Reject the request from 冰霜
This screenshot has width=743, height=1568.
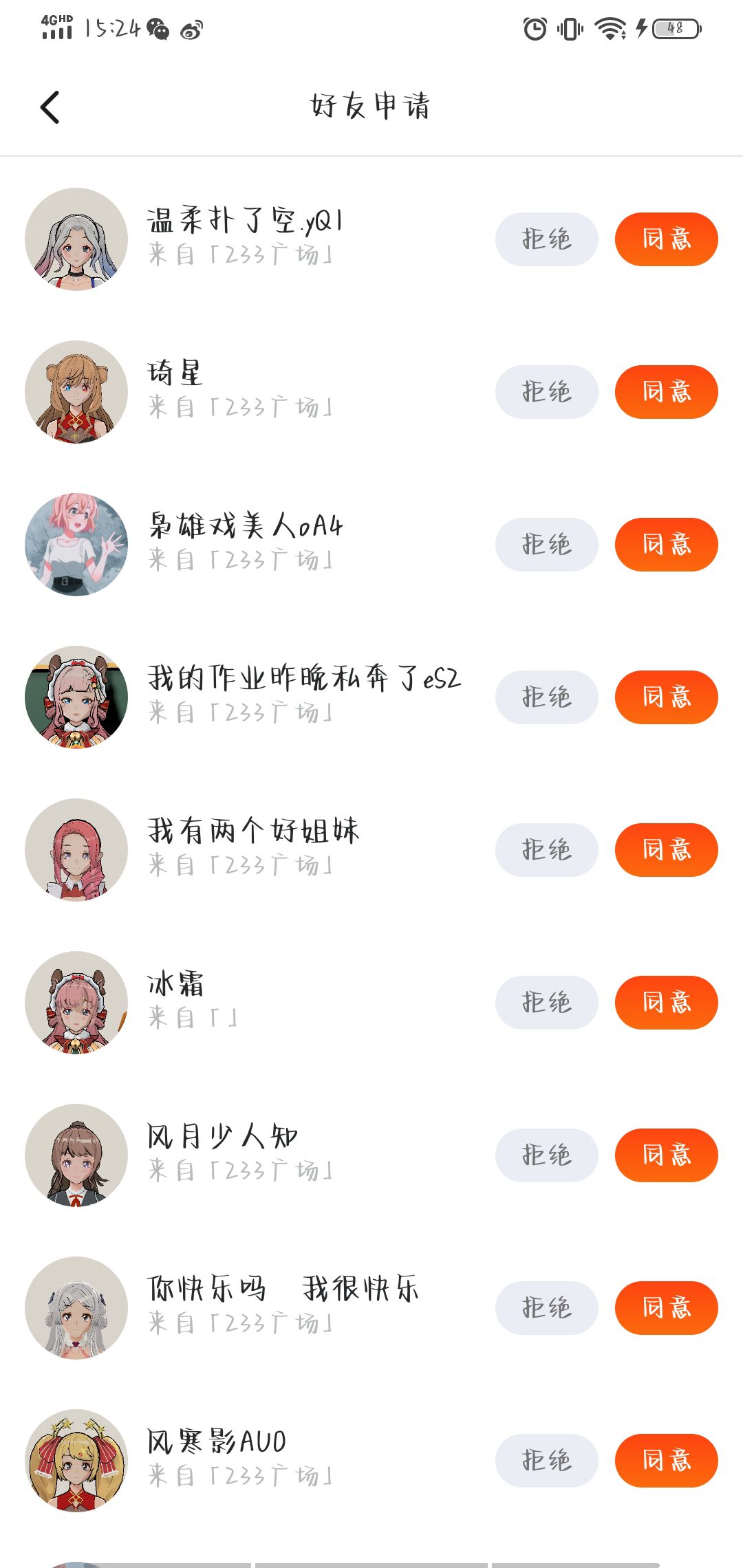point(546,1003)
